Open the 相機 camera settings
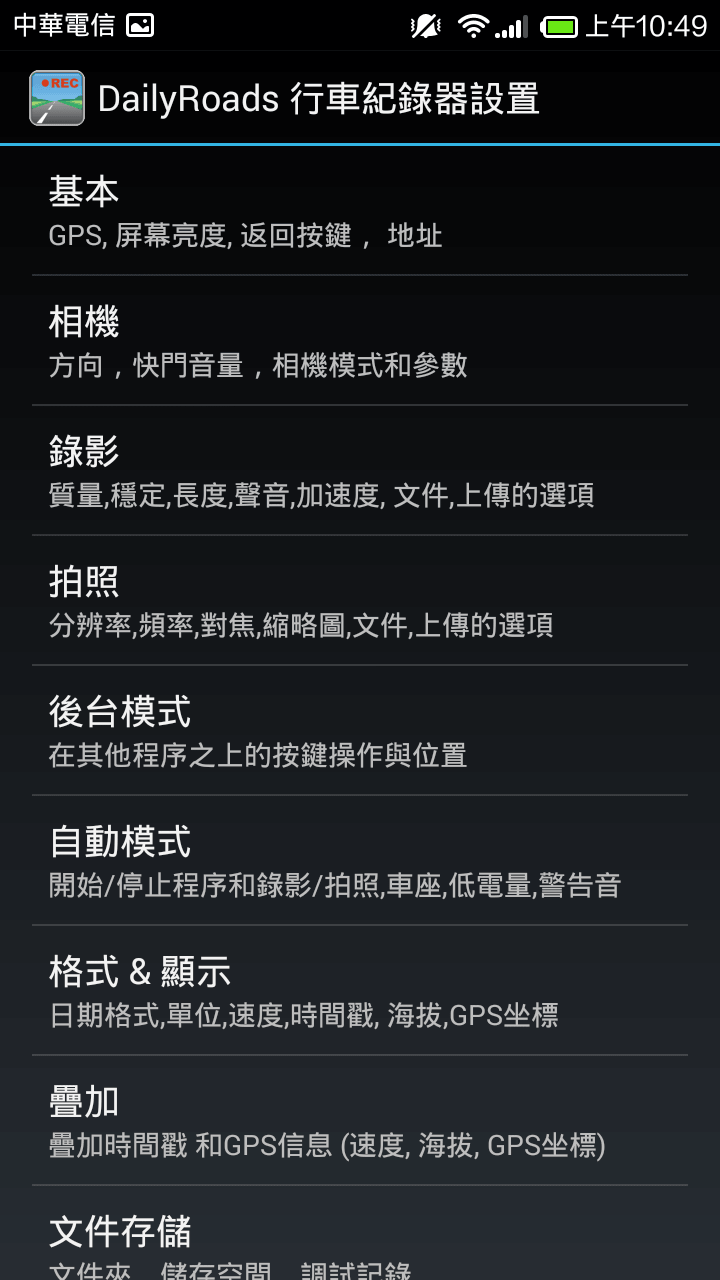Image resolution: width=720 pixels, height=1280 pixels. pyautogui.click(x=360, y=341)
